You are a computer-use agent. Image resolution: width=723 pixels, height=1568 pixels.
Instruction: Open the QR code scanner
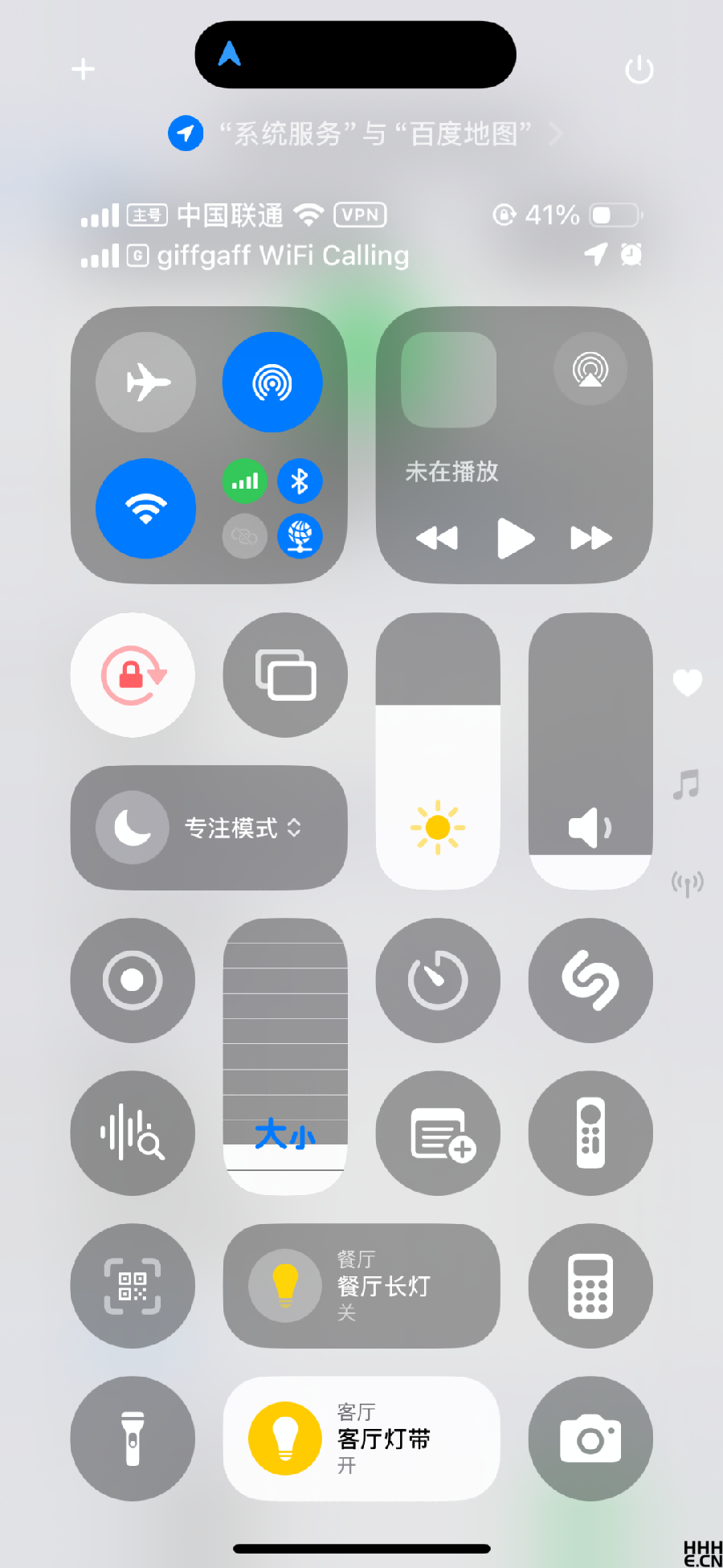[x=133, y=1286]
